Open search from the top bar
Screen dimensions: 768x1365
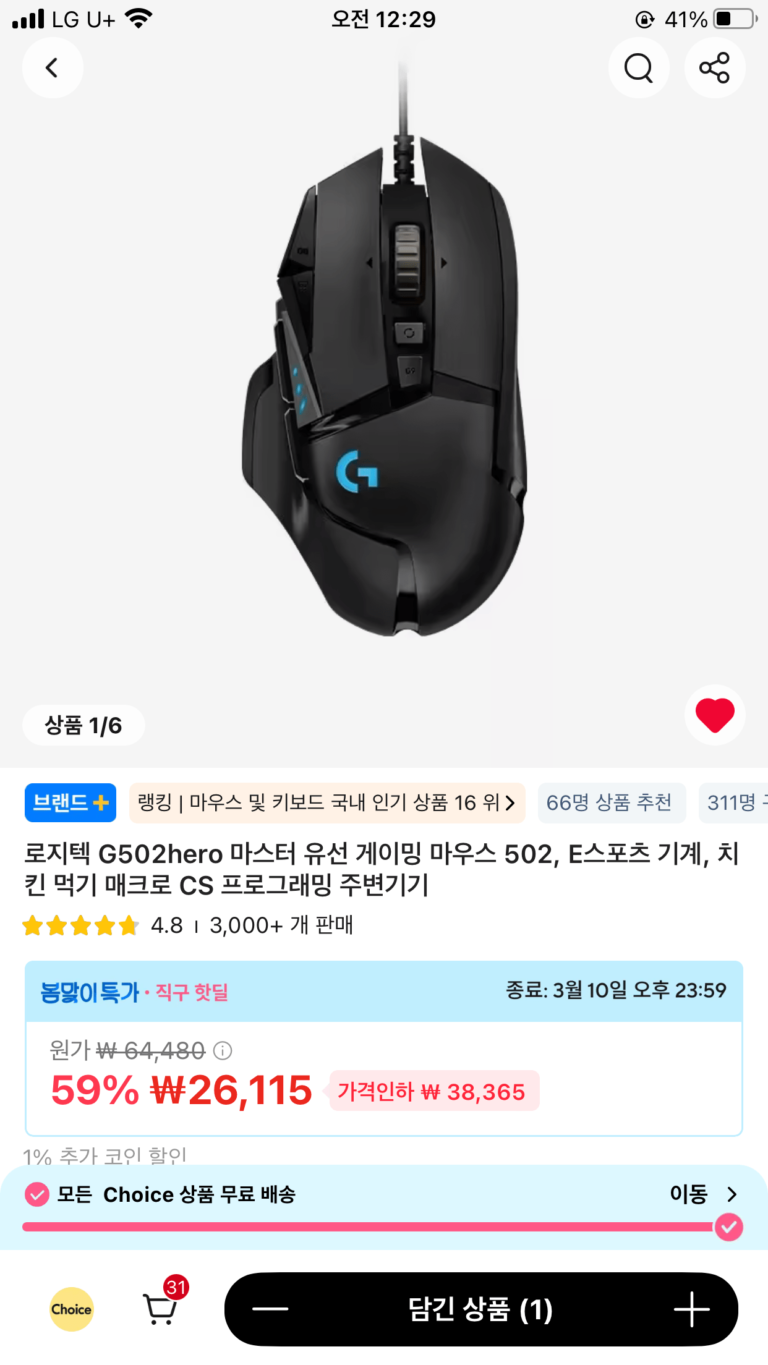(638, 68)
